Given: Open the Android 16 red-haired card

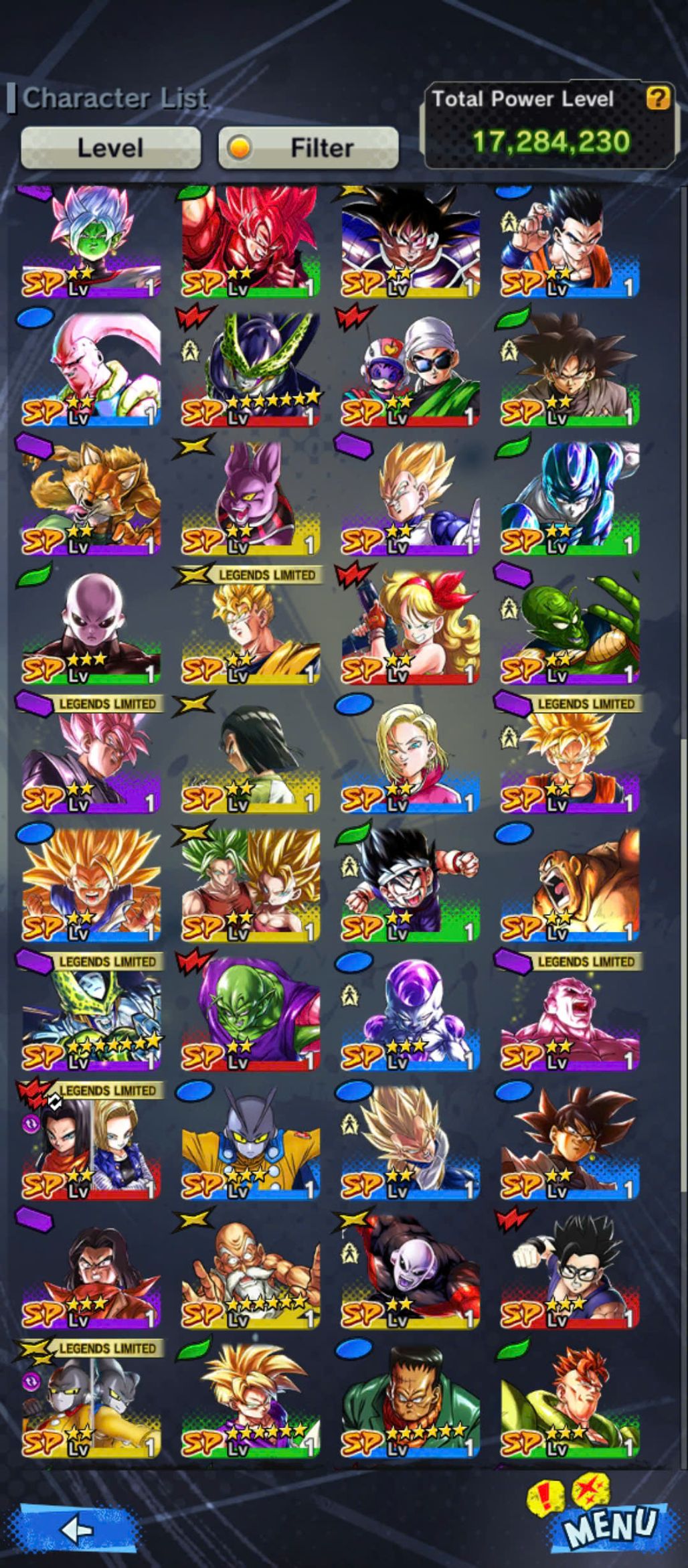Looking at the screenshot, I should (570, 1399).
